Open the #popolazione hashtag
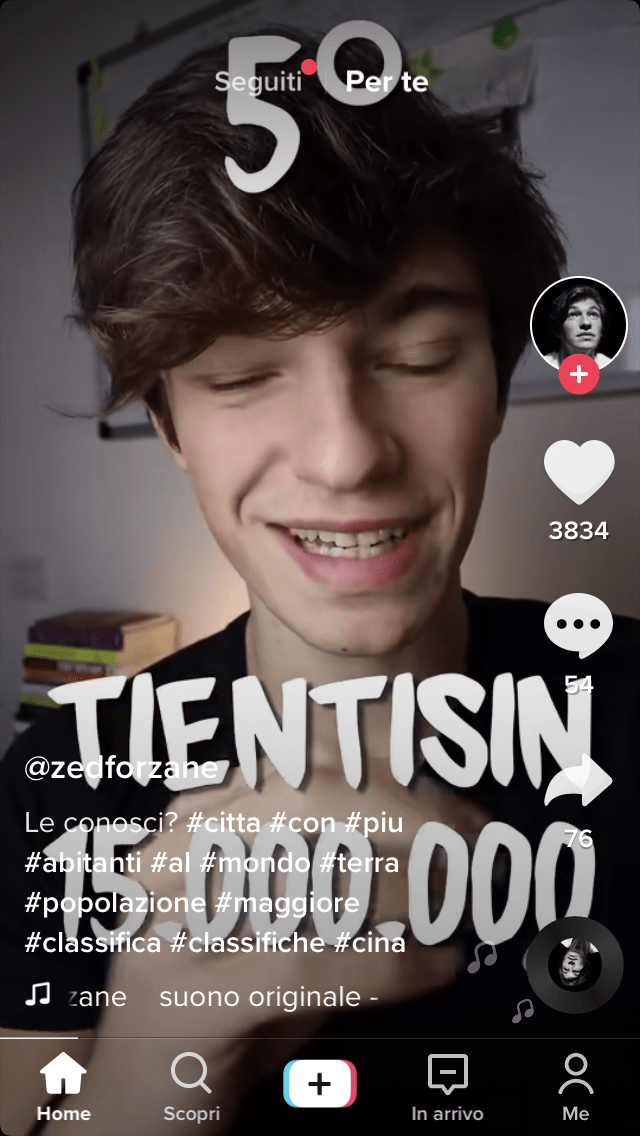This screenshot has height=1136, width=640. pyautogui.click(x=115, y=903)
